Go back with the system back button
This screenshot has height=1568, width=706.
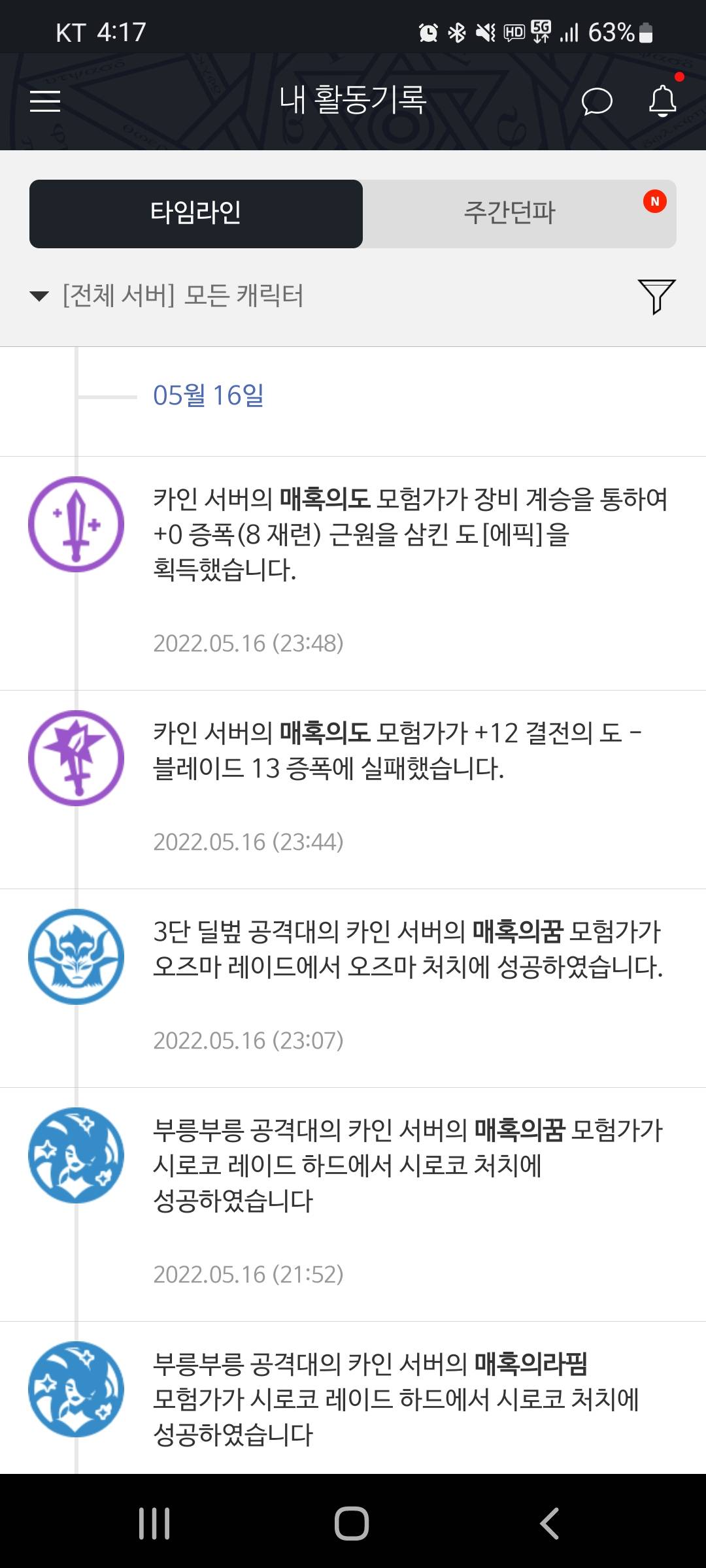point(549,1524)
